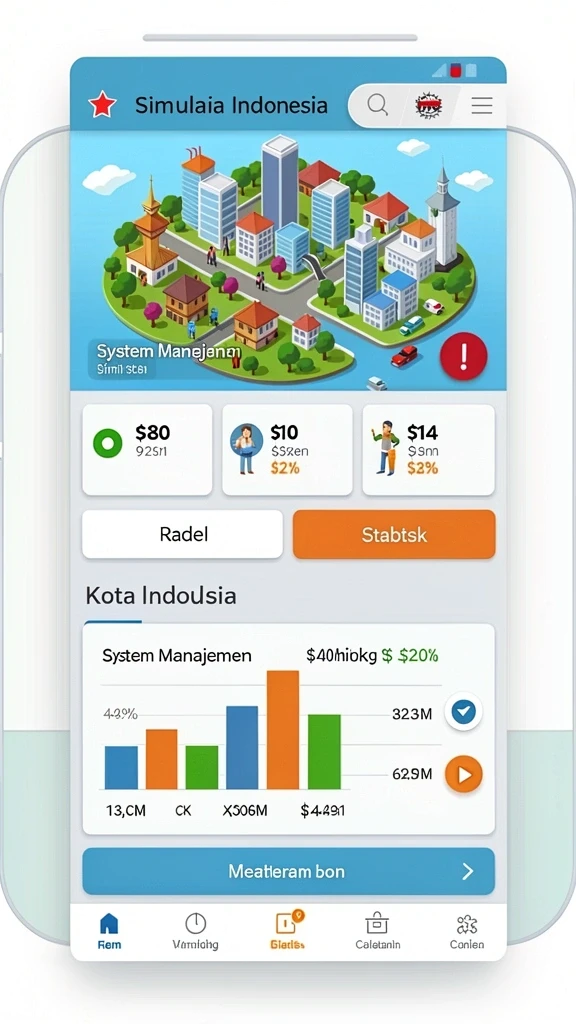This screenshot has width=576, height=1024.
Task: Switch to the Rem home tab
Action: click(x=109, y=931)
